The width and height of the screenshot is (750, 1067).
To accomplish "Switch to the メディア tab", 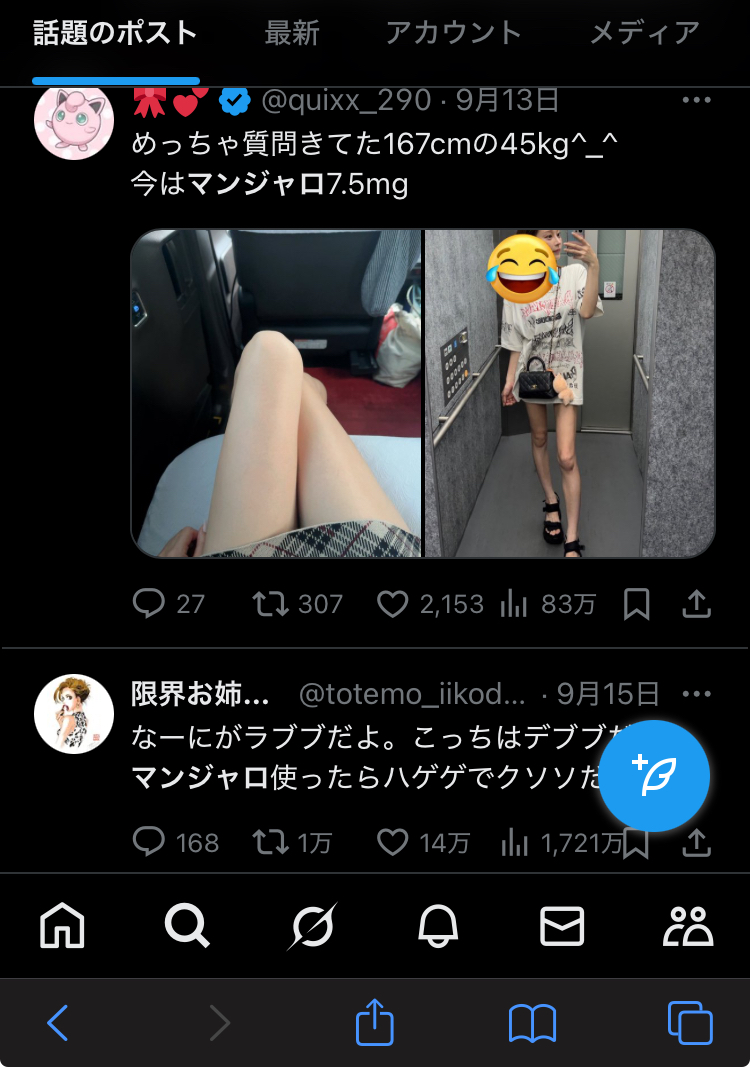I will (644, 33).
